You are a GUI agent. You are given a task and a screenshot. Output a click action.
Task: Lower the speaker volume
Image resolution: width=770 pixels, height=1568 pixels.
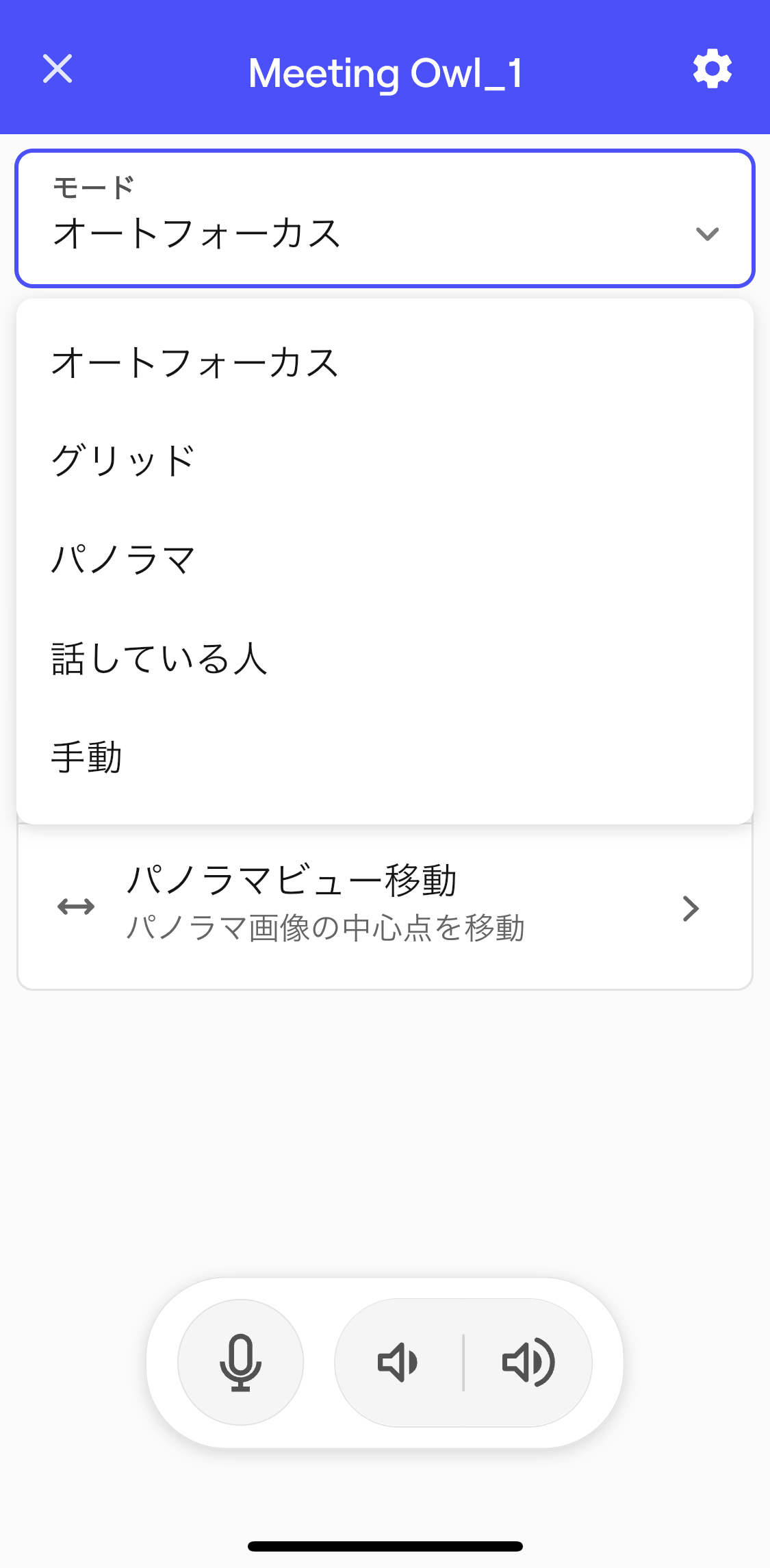[398, 1362]
